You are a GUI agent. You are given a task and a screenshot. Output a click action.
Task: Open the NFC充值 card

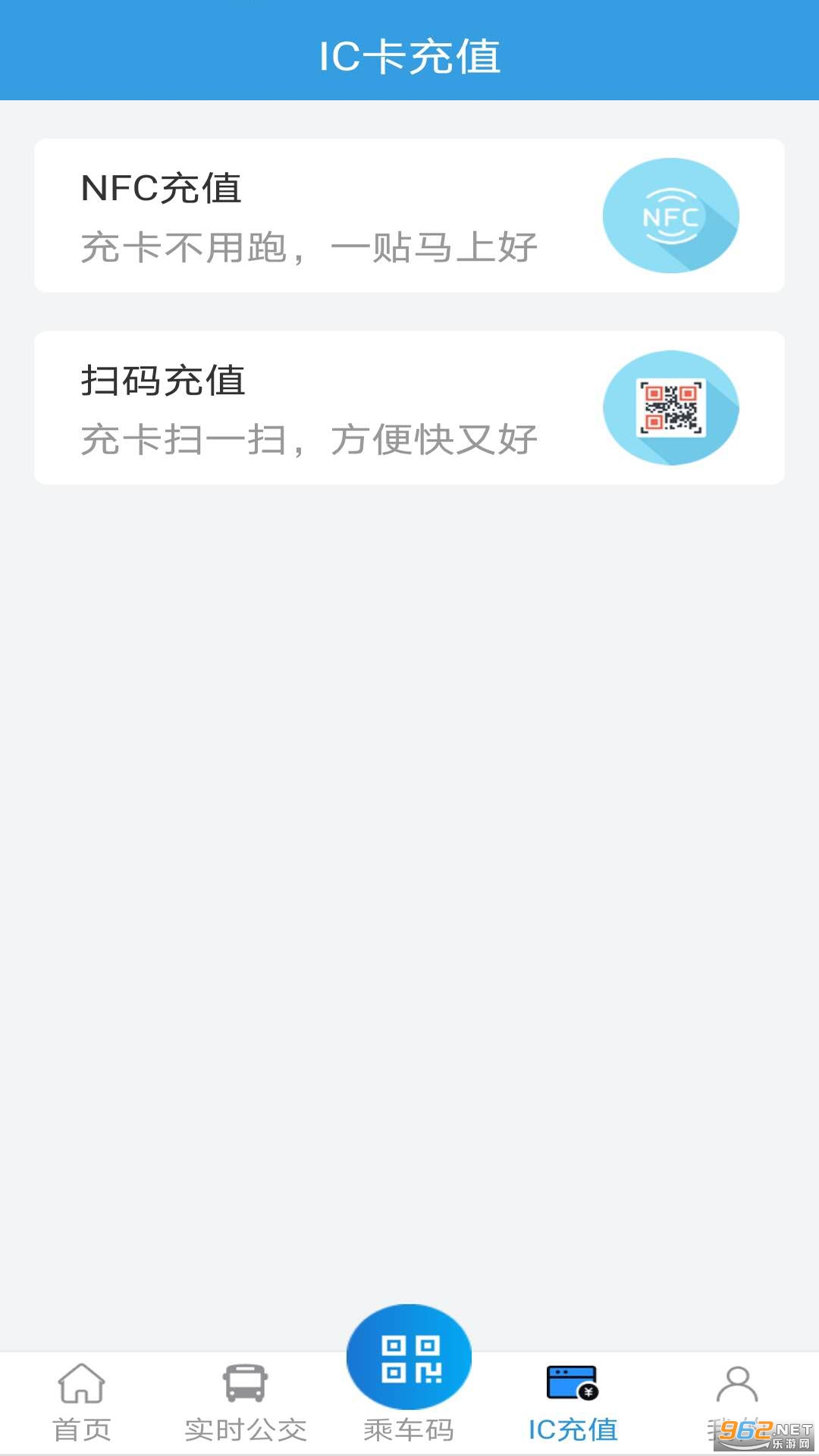coord(409,215)
